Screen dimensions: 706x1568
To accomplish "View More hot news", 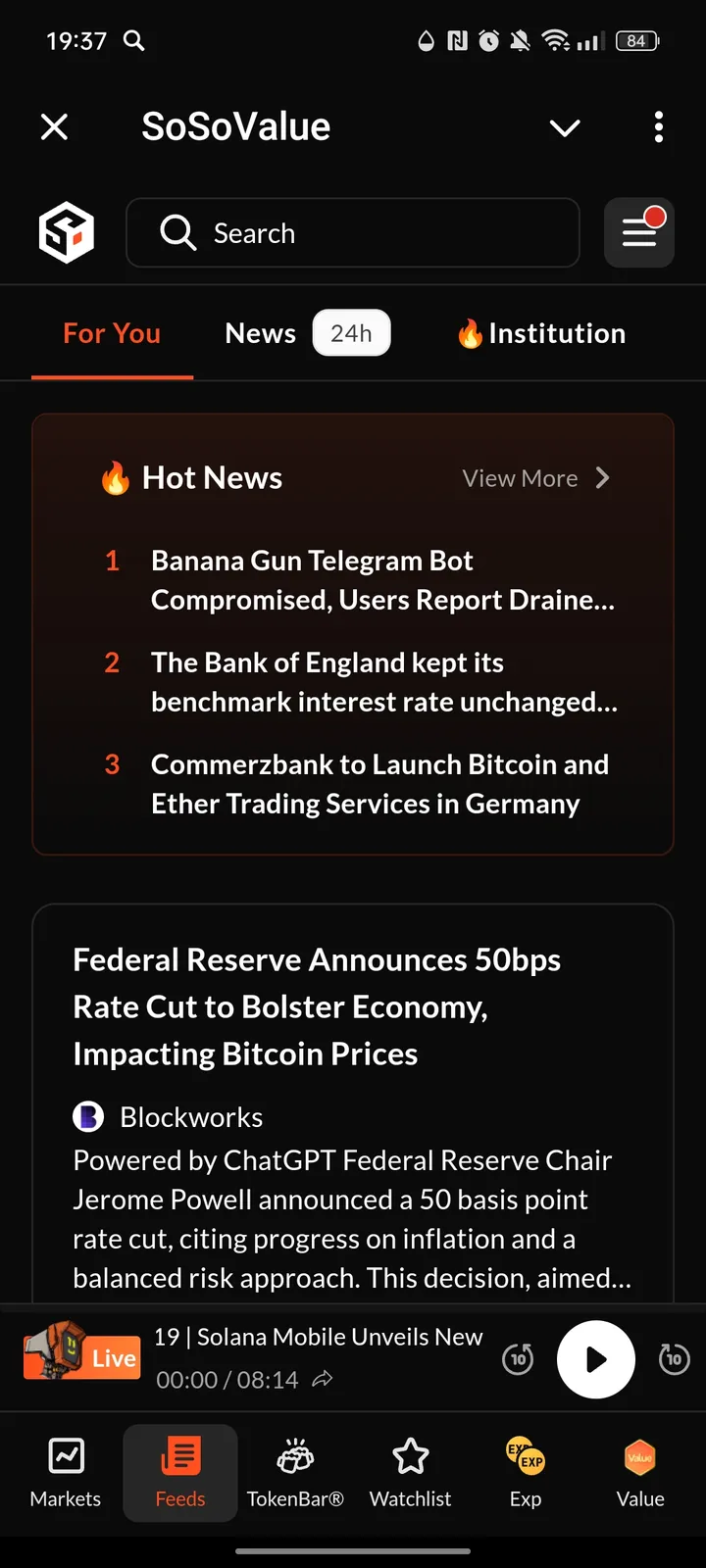I will tap(535, 478).
